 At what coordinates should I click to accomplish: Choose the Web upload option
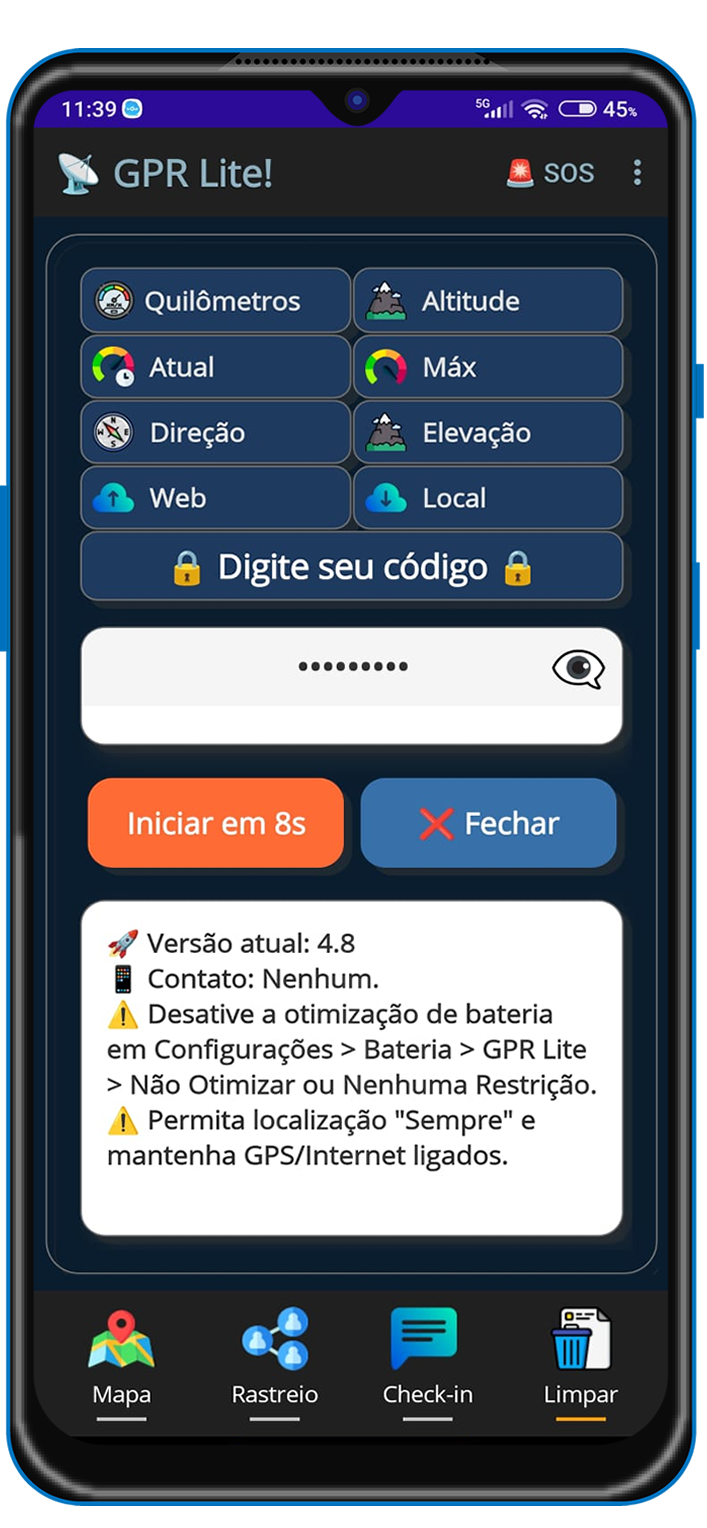(x=216, y=498)
